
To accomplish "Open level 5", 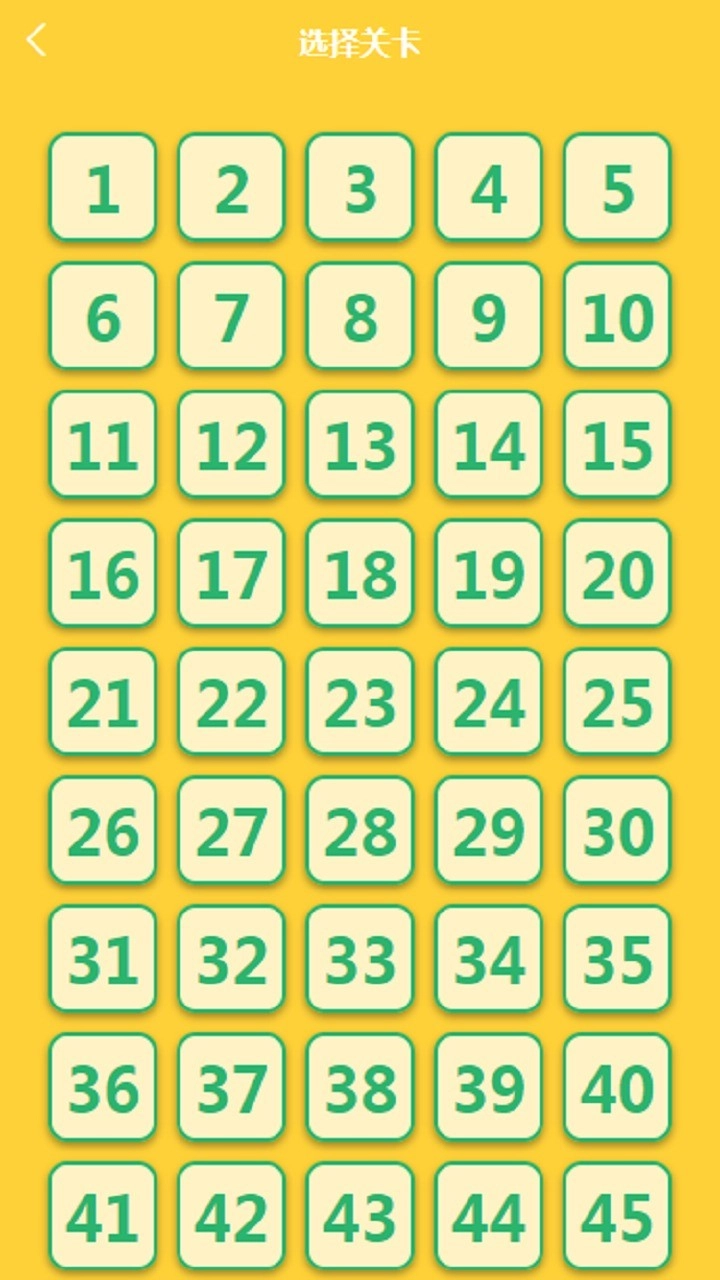I will (617, 188).
